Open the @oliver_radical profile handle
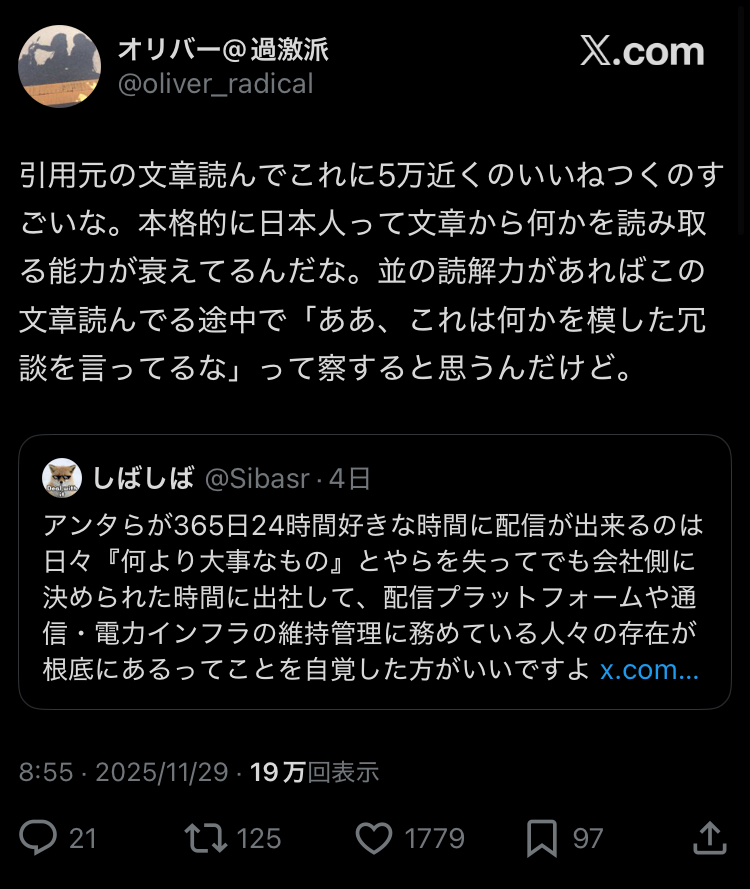The image size is (750, 889). [x=216, y=84]
